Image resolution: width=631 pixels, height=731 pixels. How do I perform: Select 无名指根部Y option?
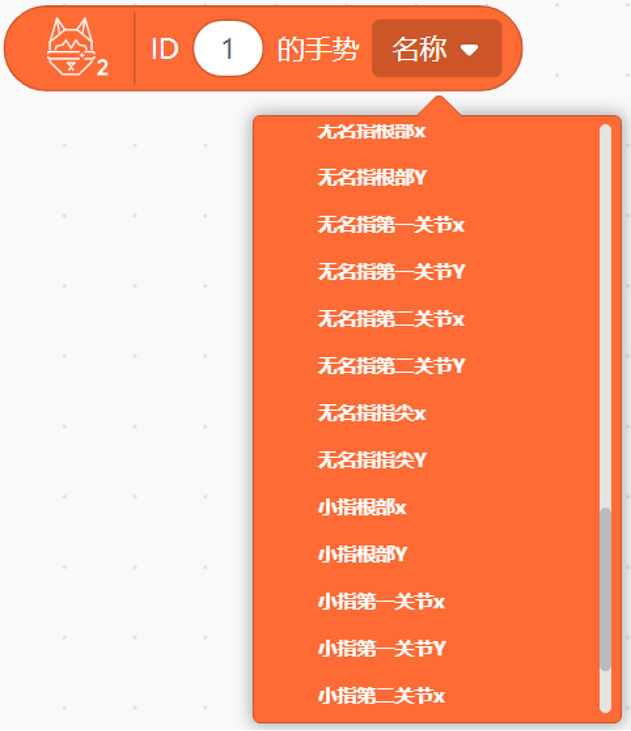(373, 178)
